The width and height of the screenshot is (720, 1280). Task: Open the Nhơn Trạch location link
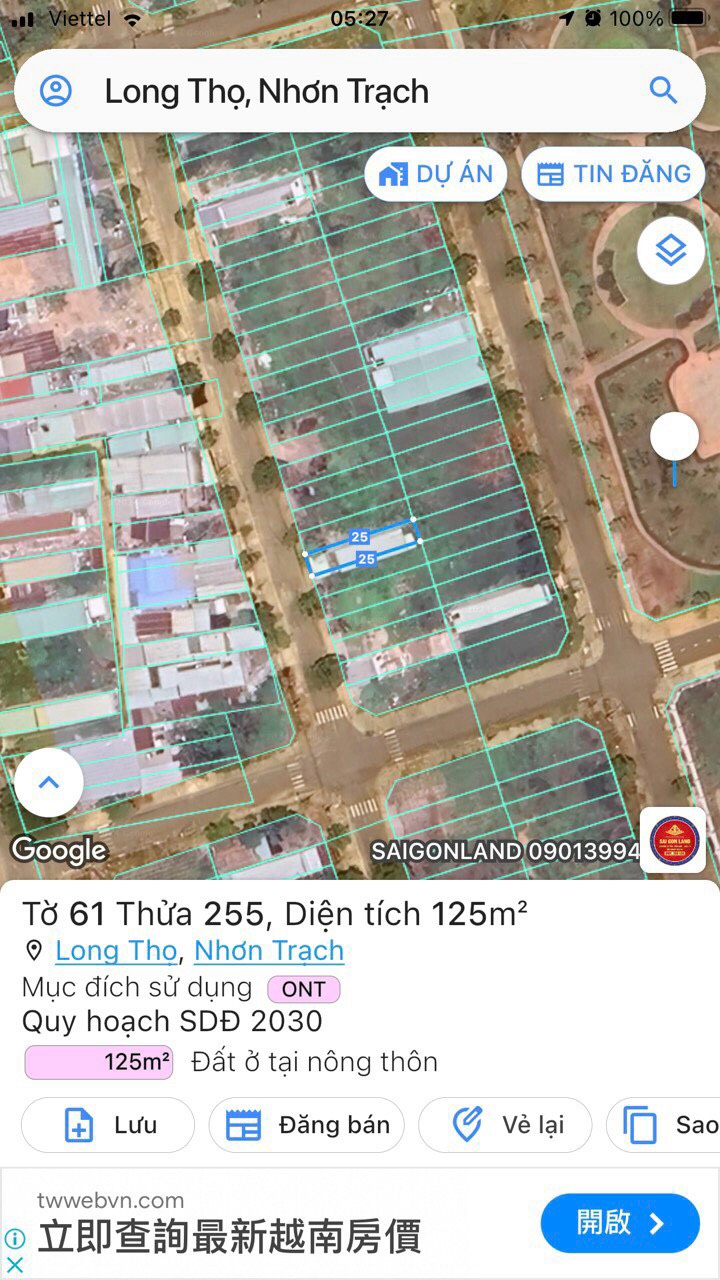click(x=268, y=951)
